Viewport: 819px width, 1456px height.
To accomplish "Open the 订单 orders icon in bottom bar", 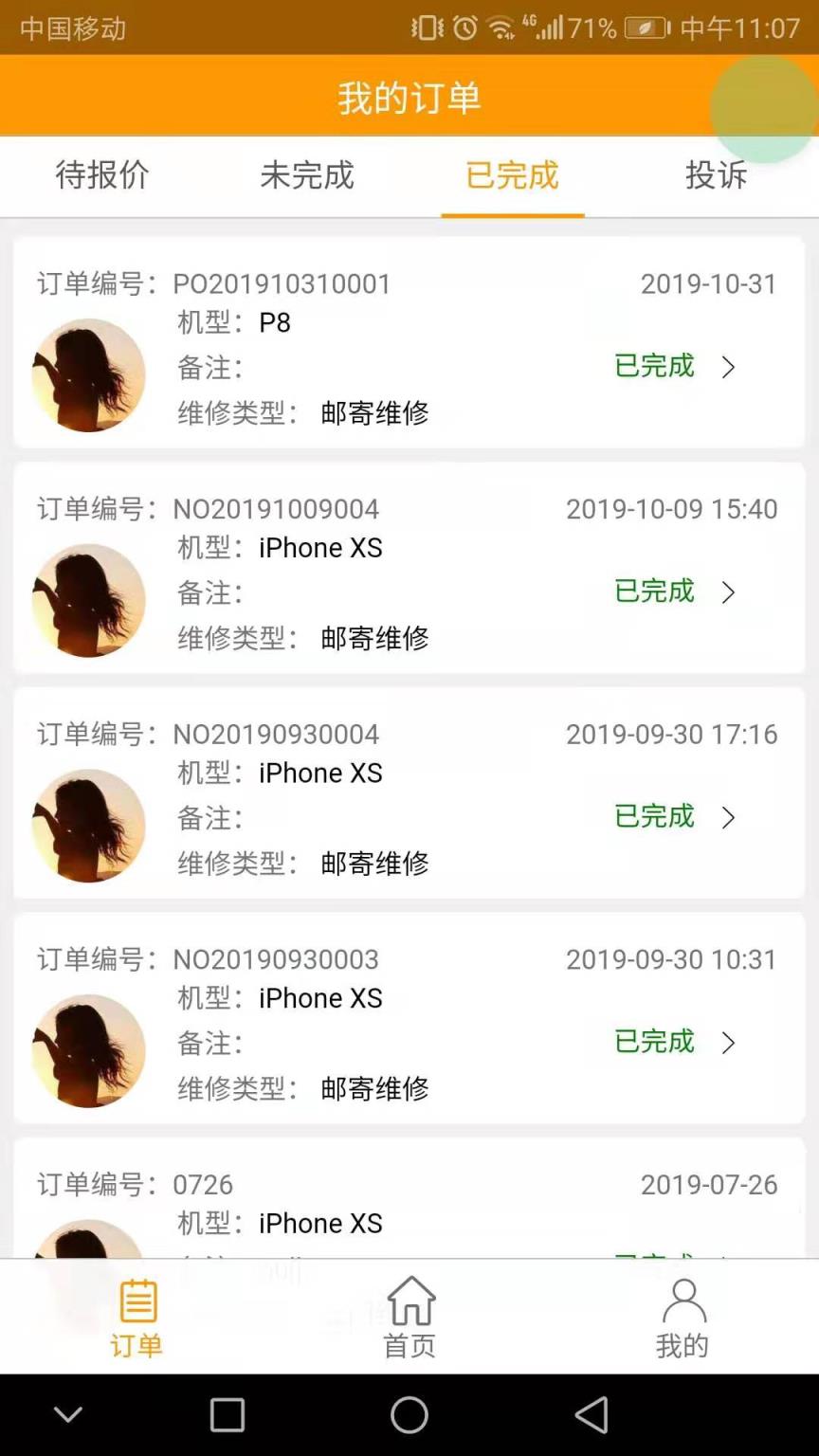I will pyautogui.click(x=136, y=1316).
